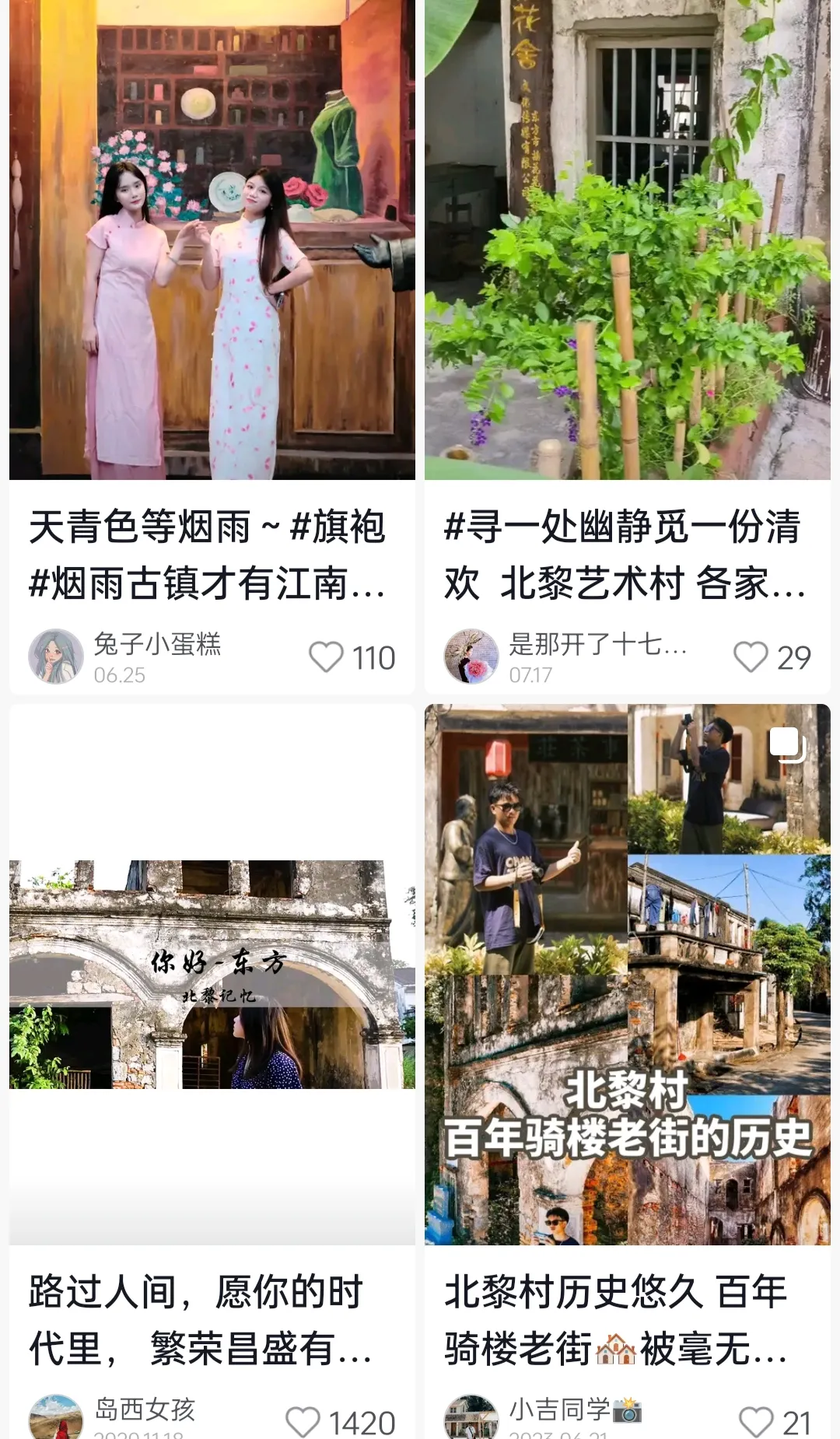Open the 天青色等烟雨 qipao post
Image resolution: width=840 pixels, height=1439 pixels.
coord(212,241)
